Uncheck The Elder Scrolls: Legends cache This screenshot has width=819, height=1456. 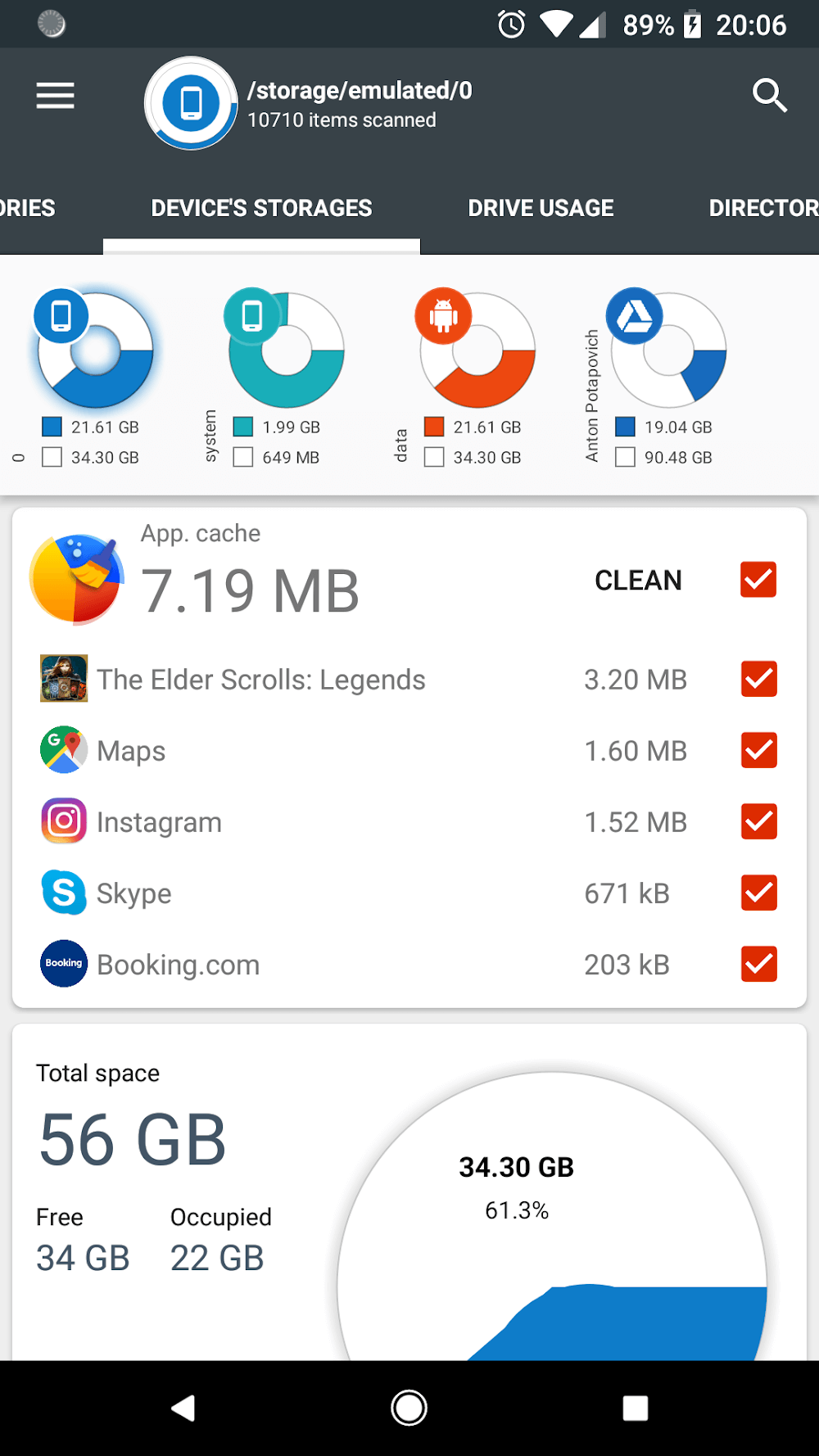pyautogui.click(x=758, y=679)
